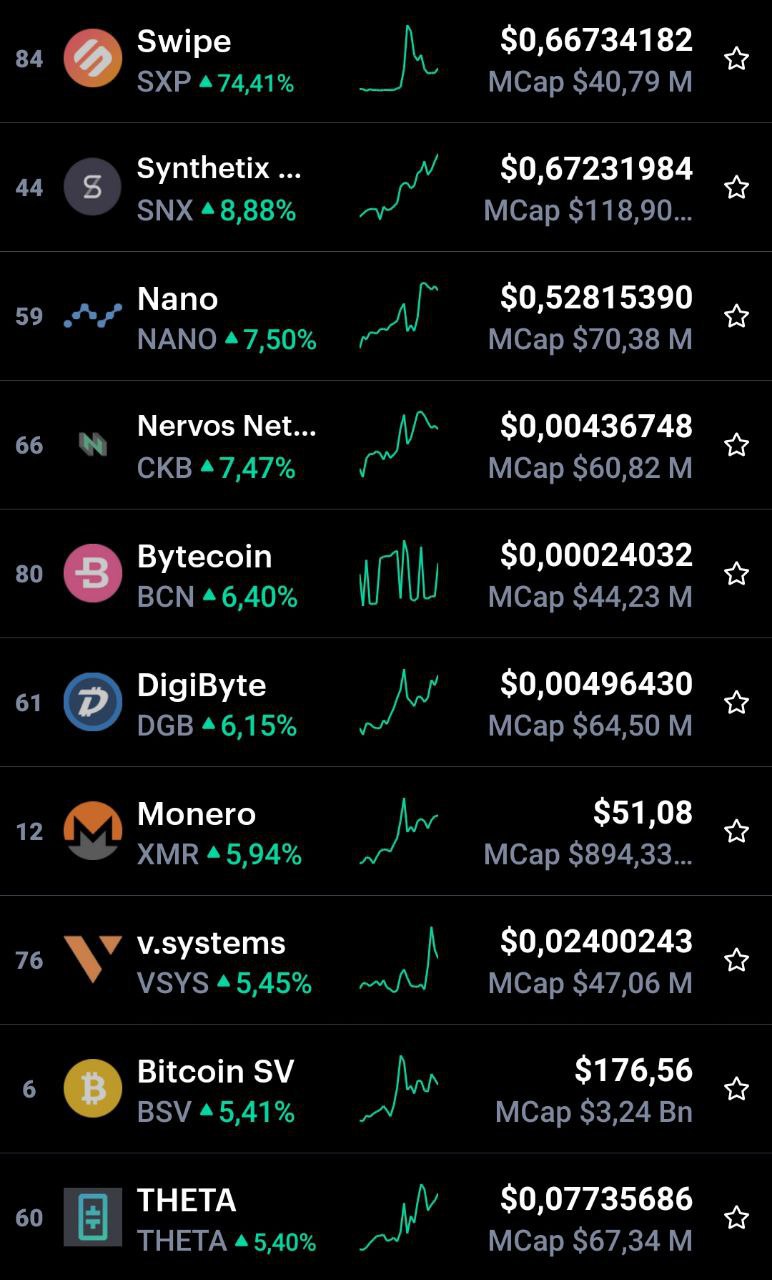View Bytecoin BCN details

click(386, 574)
